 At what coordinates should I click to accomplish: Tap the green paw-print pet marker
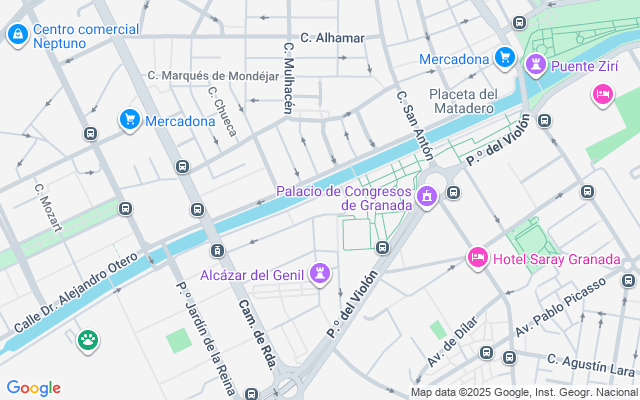coord(88,341)
